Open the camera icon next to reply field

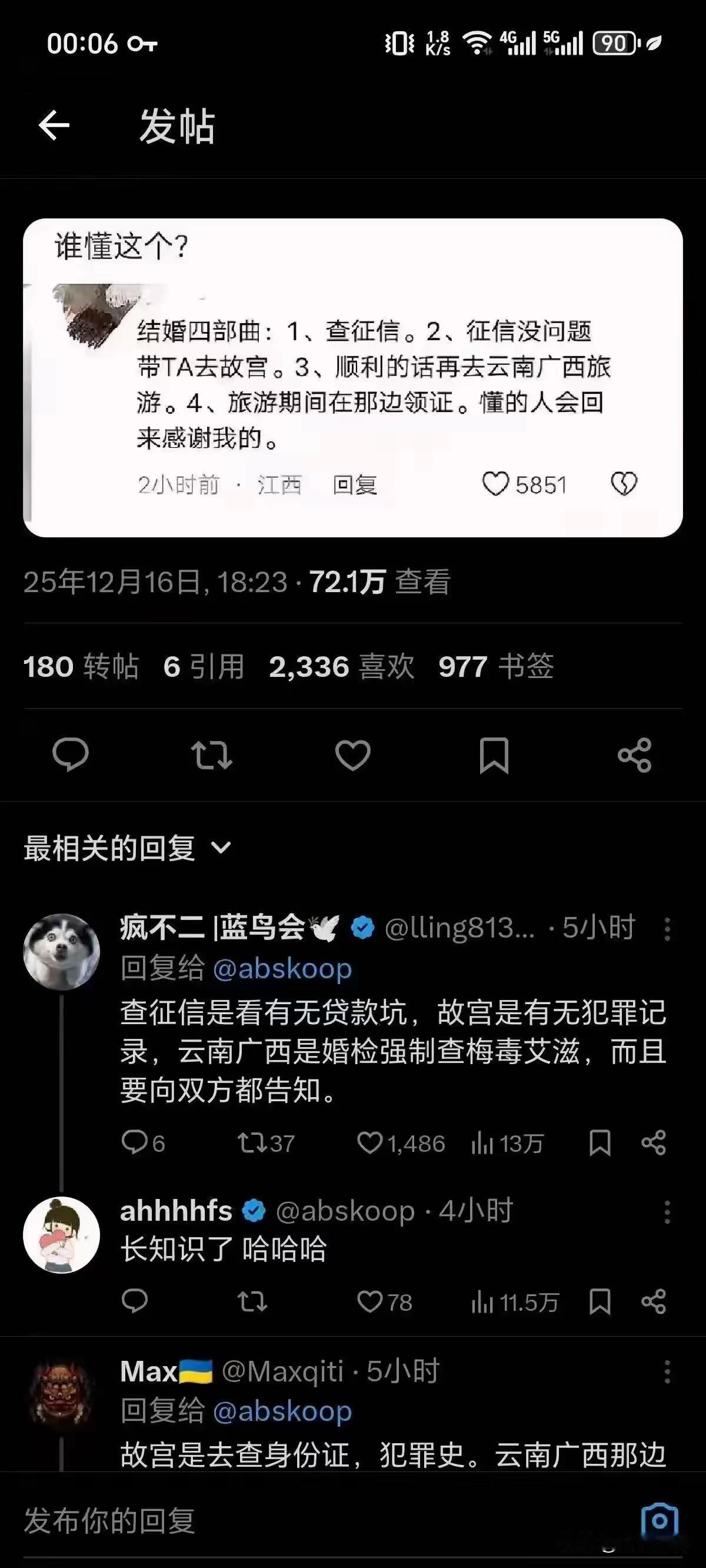coord(660,1517)
